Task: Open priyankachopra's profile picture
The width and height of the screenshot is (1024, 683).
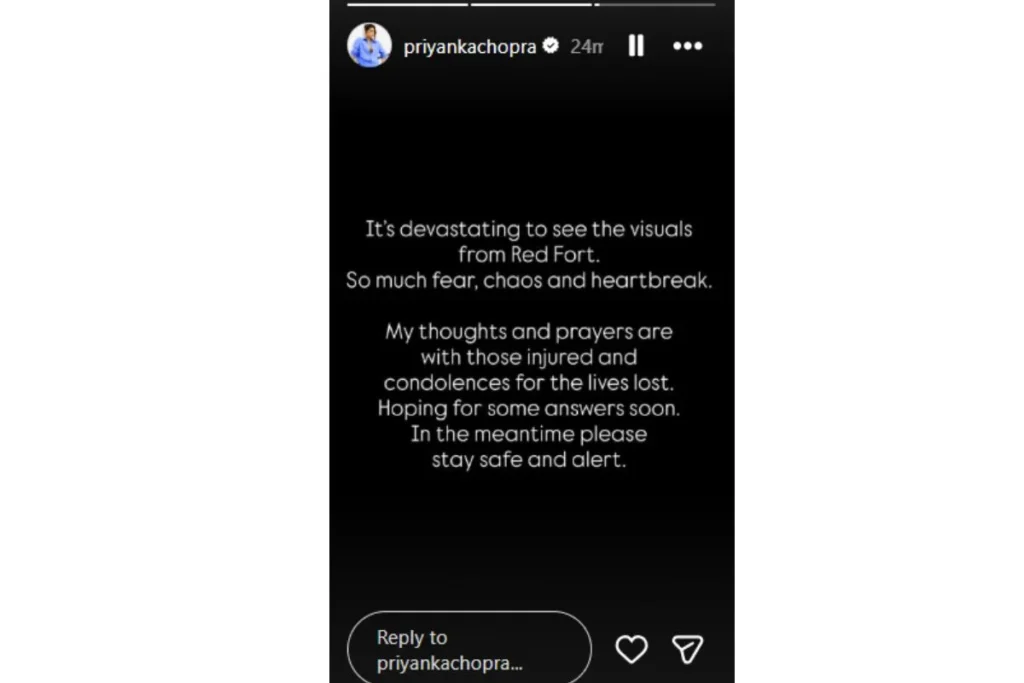Action: (x=369, y=46)
